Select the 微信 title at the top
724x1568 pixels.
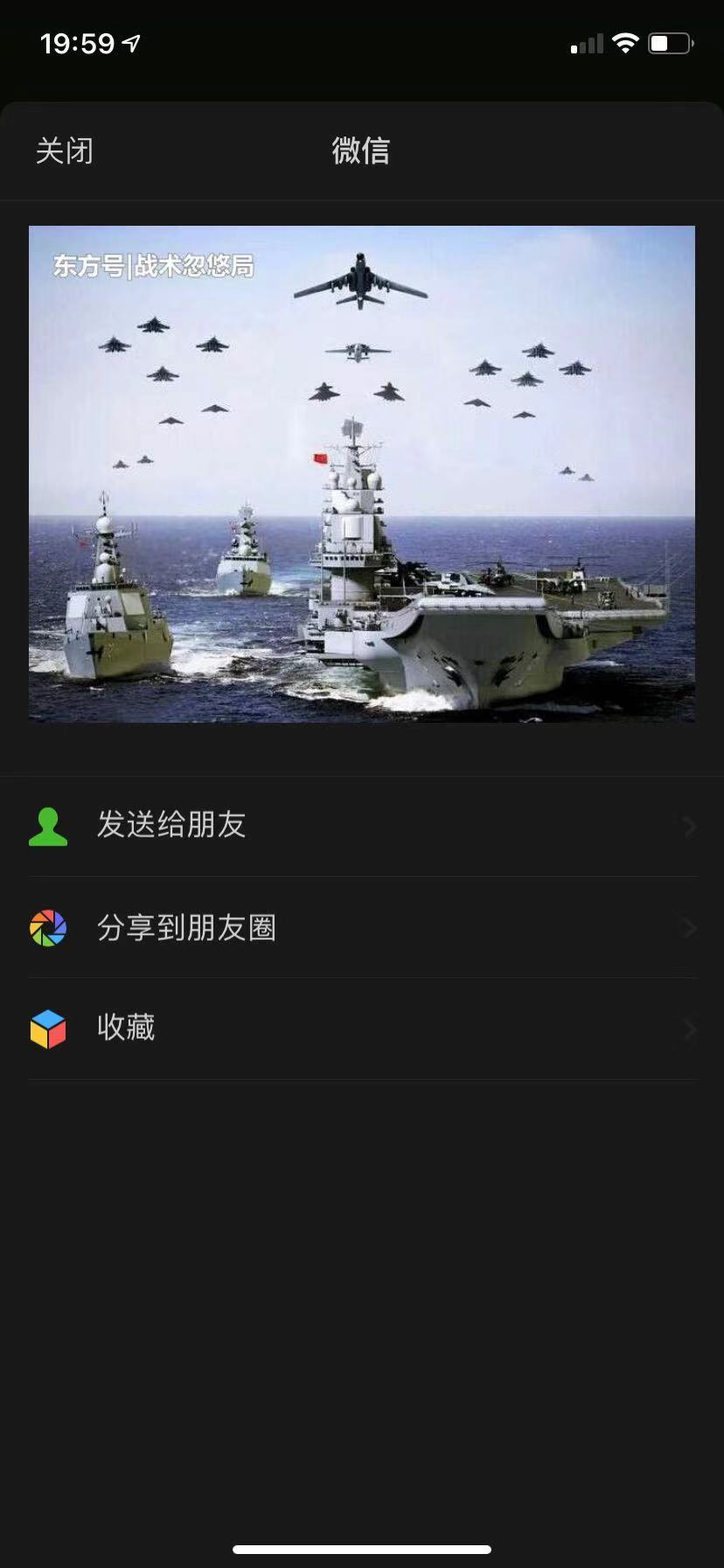[x=361, y=150]
